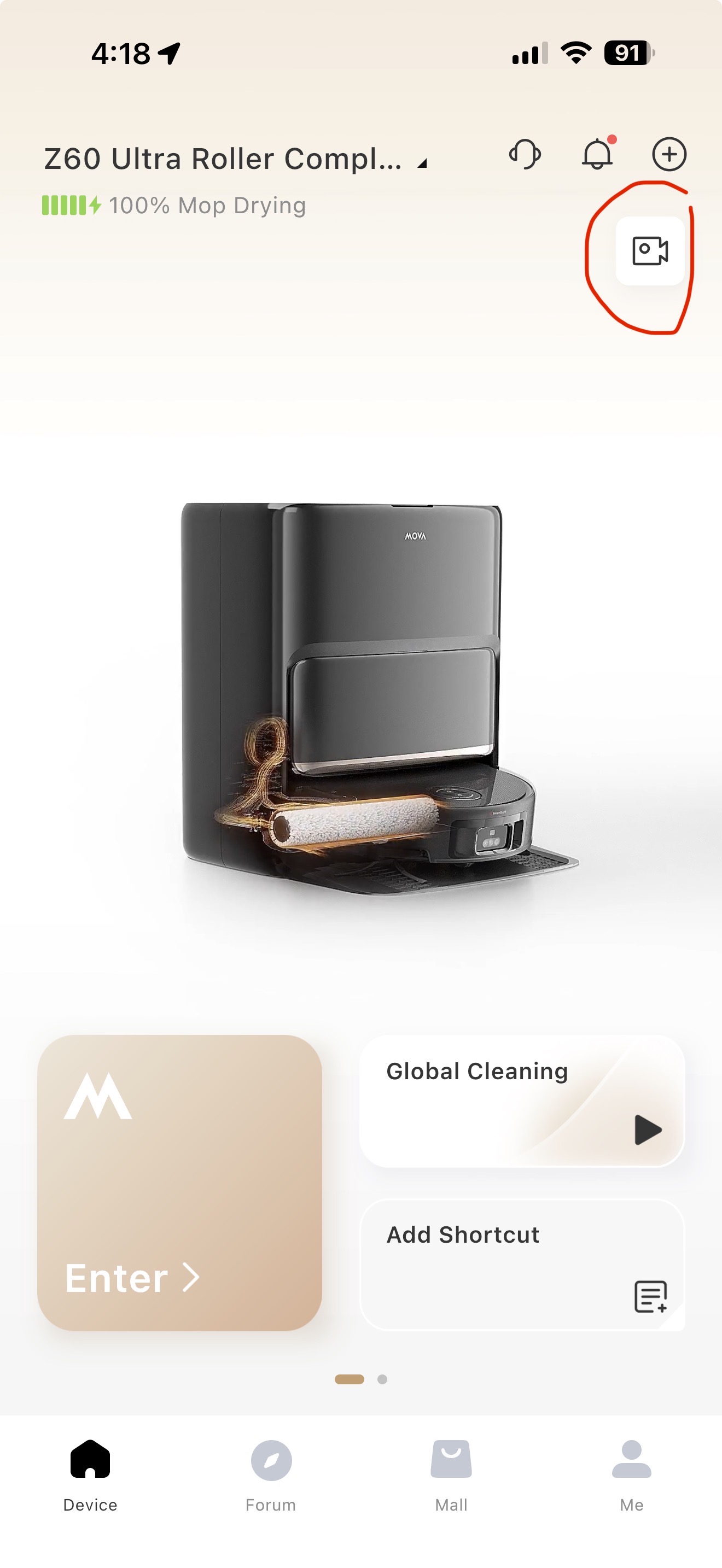Open customer support headset icon
The width and height of the screenshot is (722, 1568).
pyautogui.click(x=525, y=154)
